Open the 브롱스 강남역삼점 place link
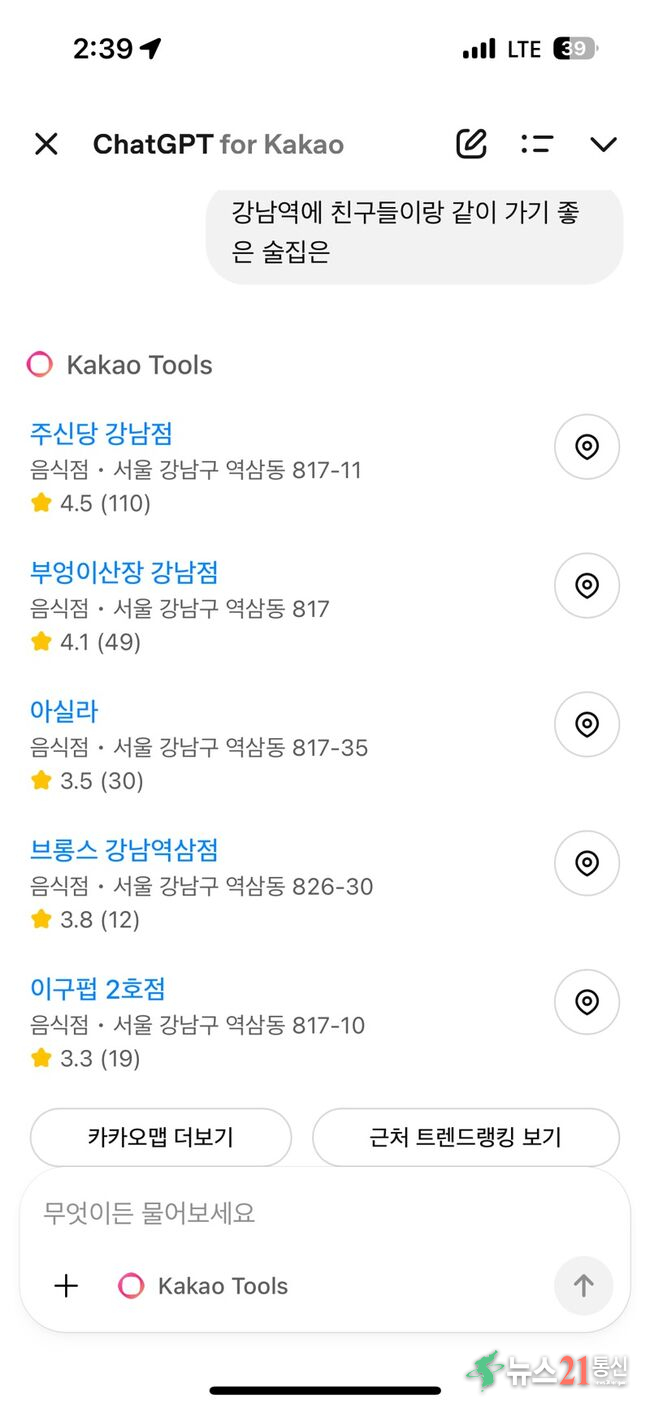 (x=124, y=850)
